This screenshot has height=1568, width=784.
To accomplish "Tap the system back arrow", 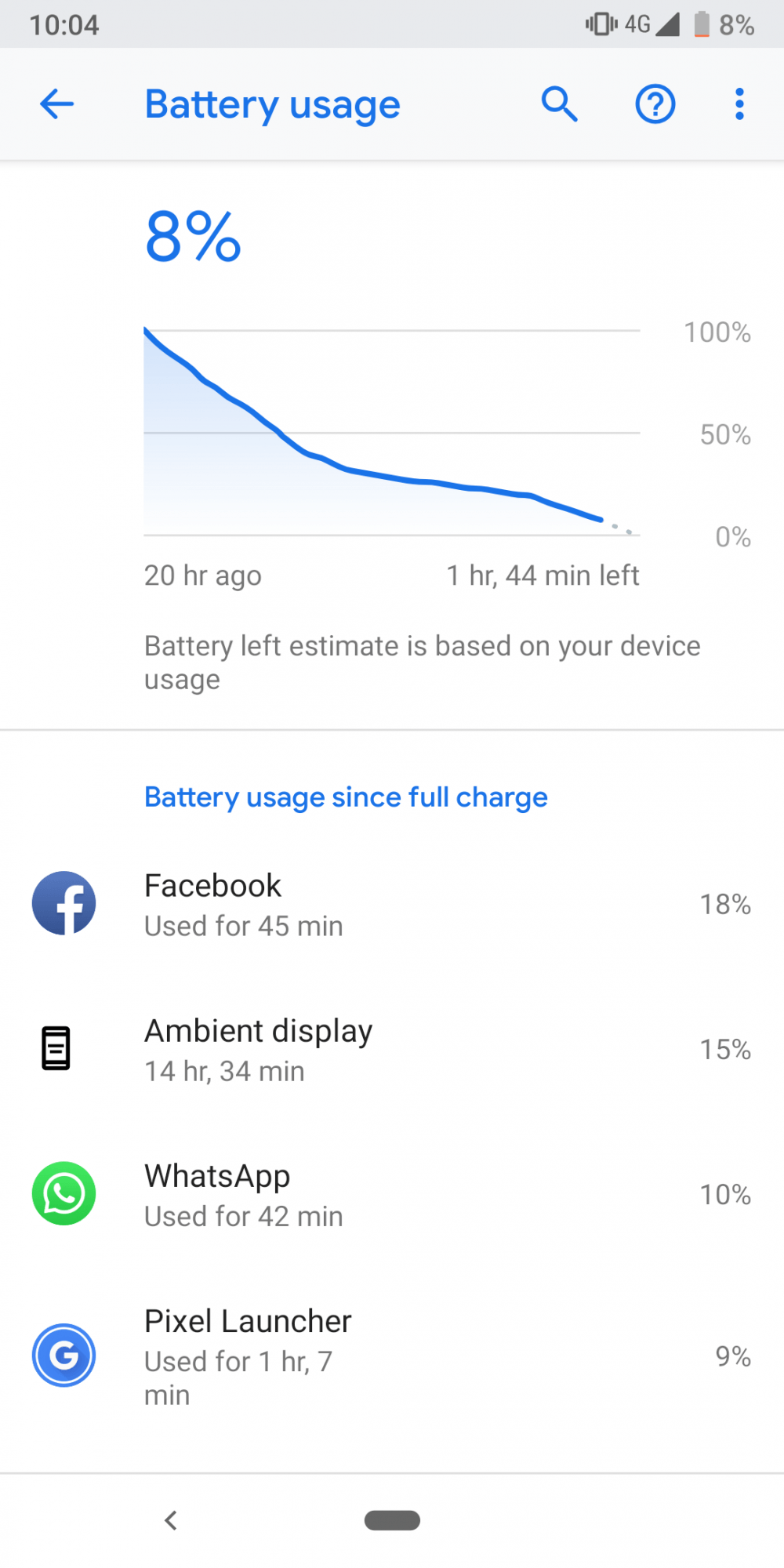I will [171, 1520].
